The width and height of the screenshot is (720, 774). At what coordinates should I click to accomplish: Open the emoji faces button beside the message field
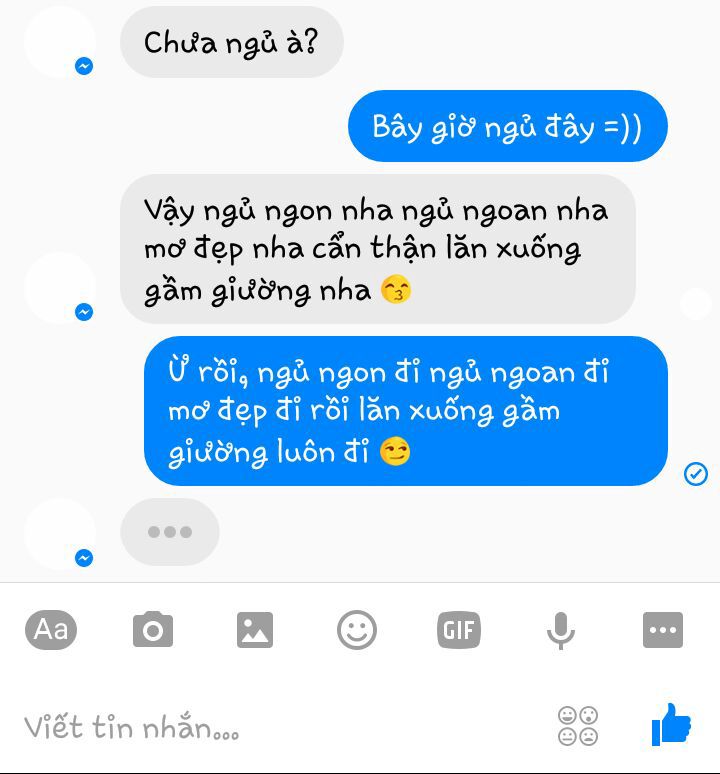click(578, 726)
